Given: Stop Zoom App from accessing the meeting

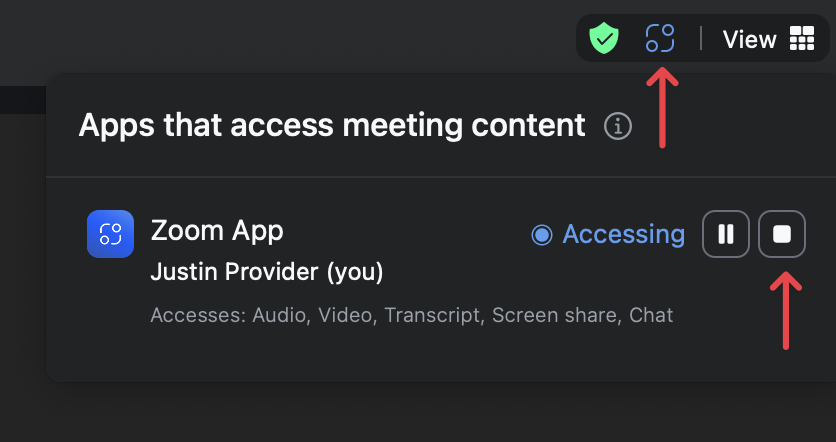Looking at the screenshot, I should pyautogui.click(x=782, y=234).
